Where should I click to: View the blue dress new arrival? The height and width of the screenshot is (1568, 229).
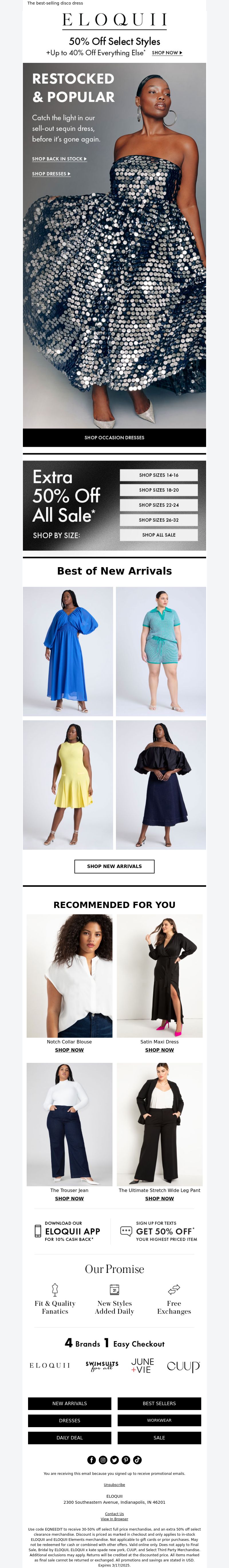click(x=68, y=651)
